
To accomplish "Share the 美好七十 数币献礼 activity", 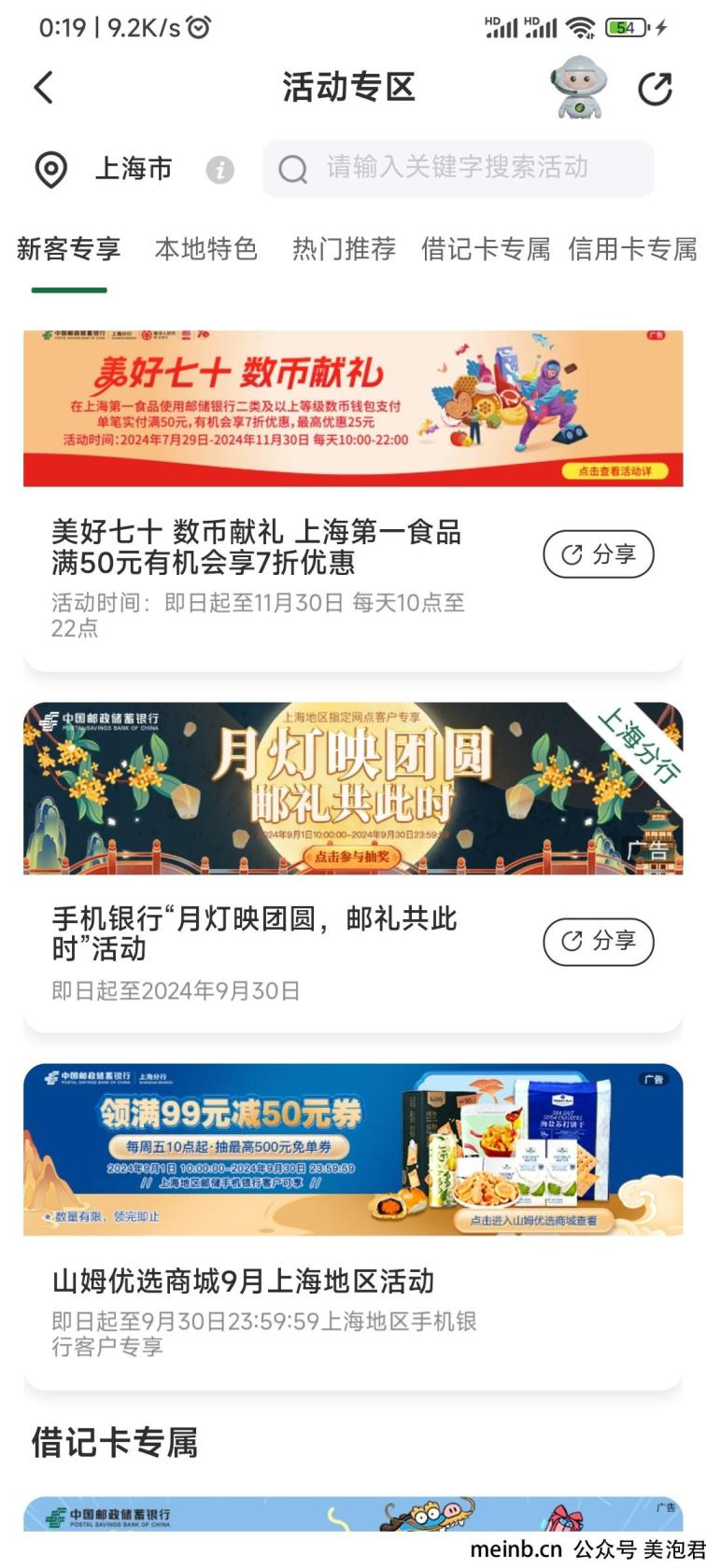I will (598, 554).
